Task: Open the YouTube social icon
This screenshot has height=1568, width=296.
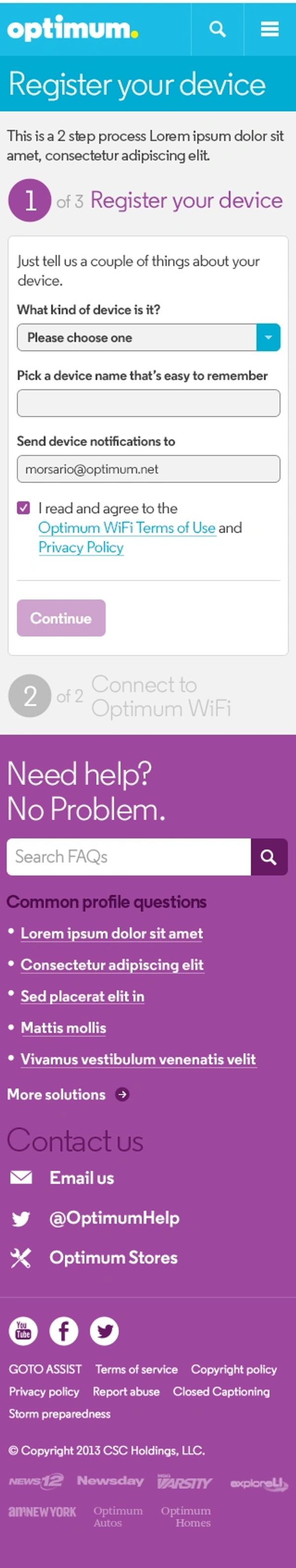Action: click(23, 1330)
